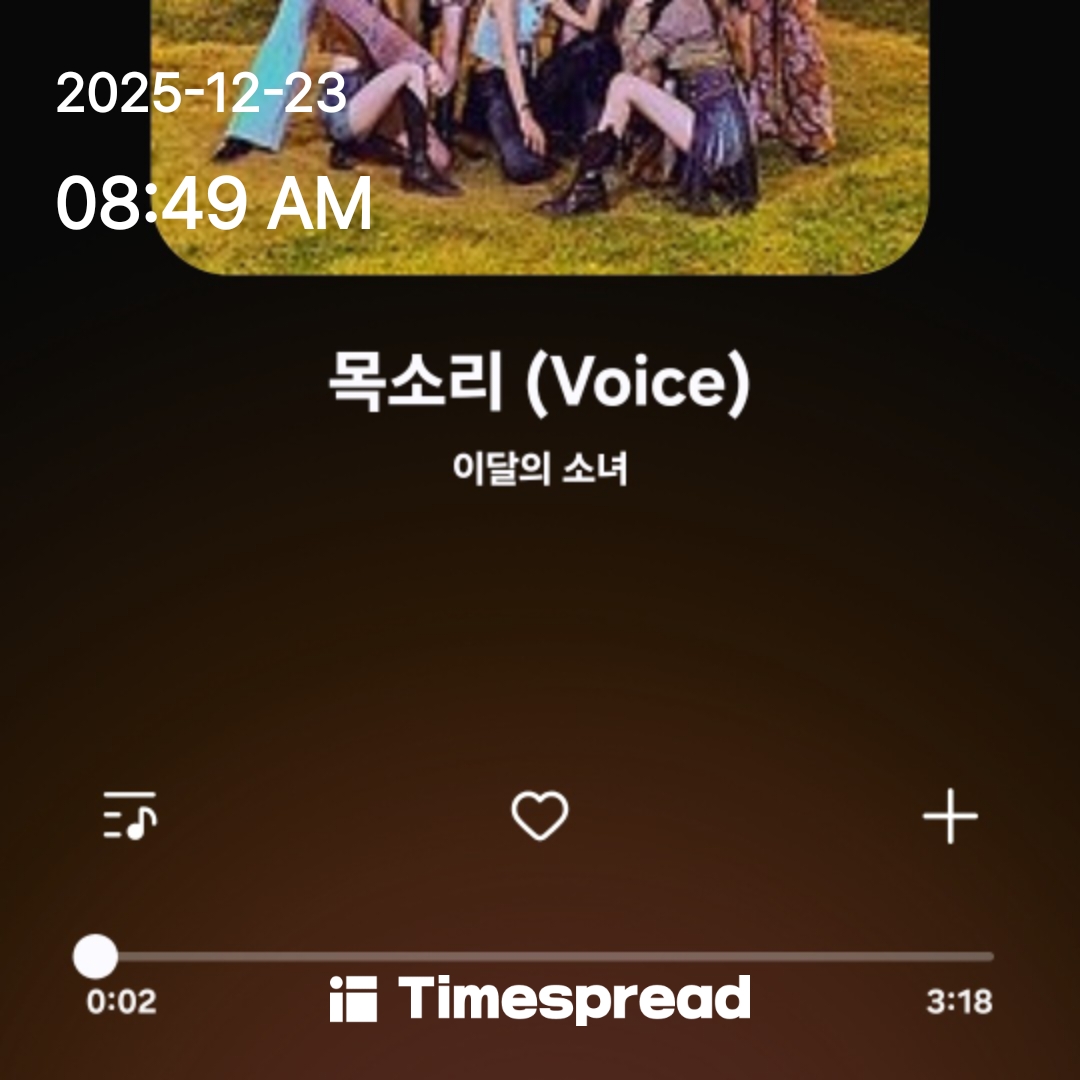Like the song 목소리 (Voice)

tap(540, 816)
